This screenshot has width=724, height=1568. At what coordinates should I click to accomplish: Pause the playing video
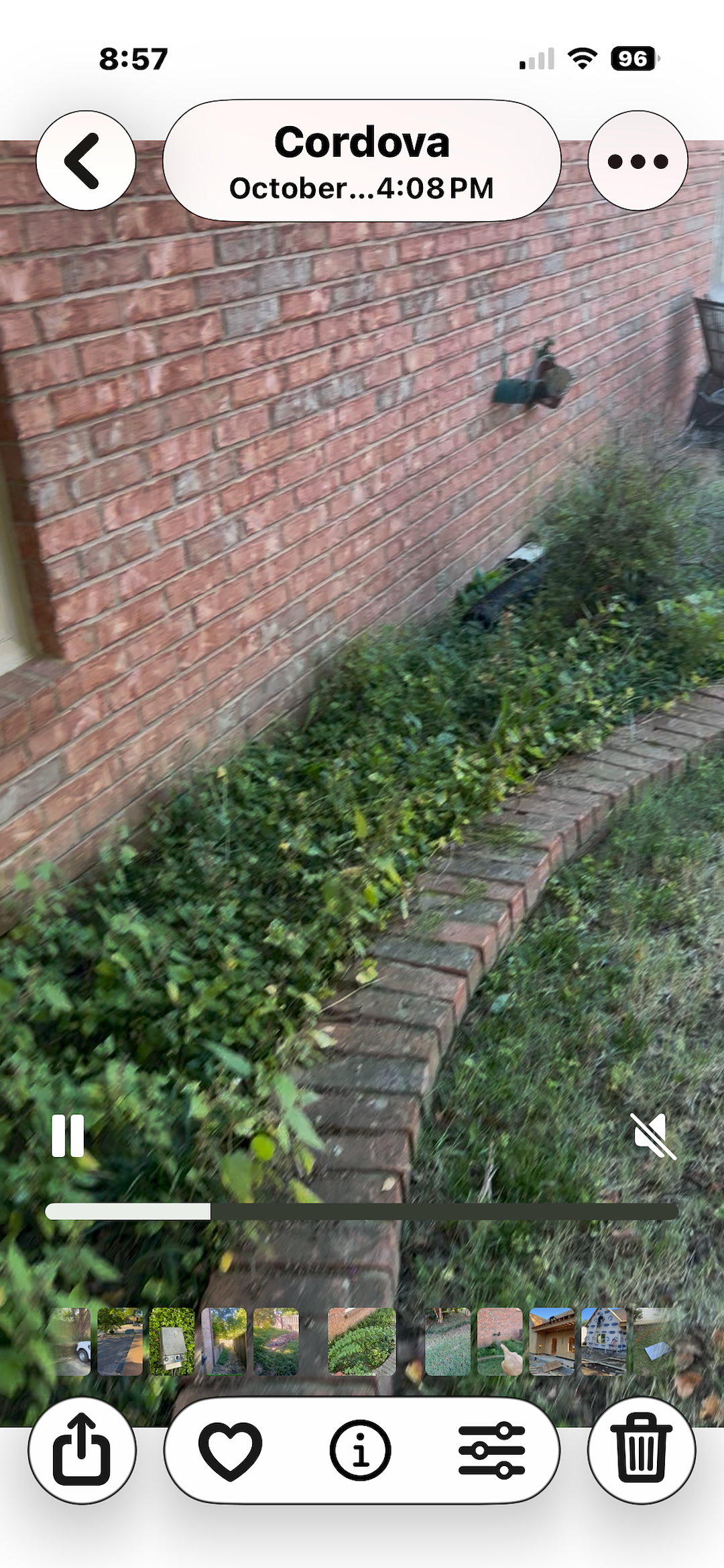coord(68,1136)
